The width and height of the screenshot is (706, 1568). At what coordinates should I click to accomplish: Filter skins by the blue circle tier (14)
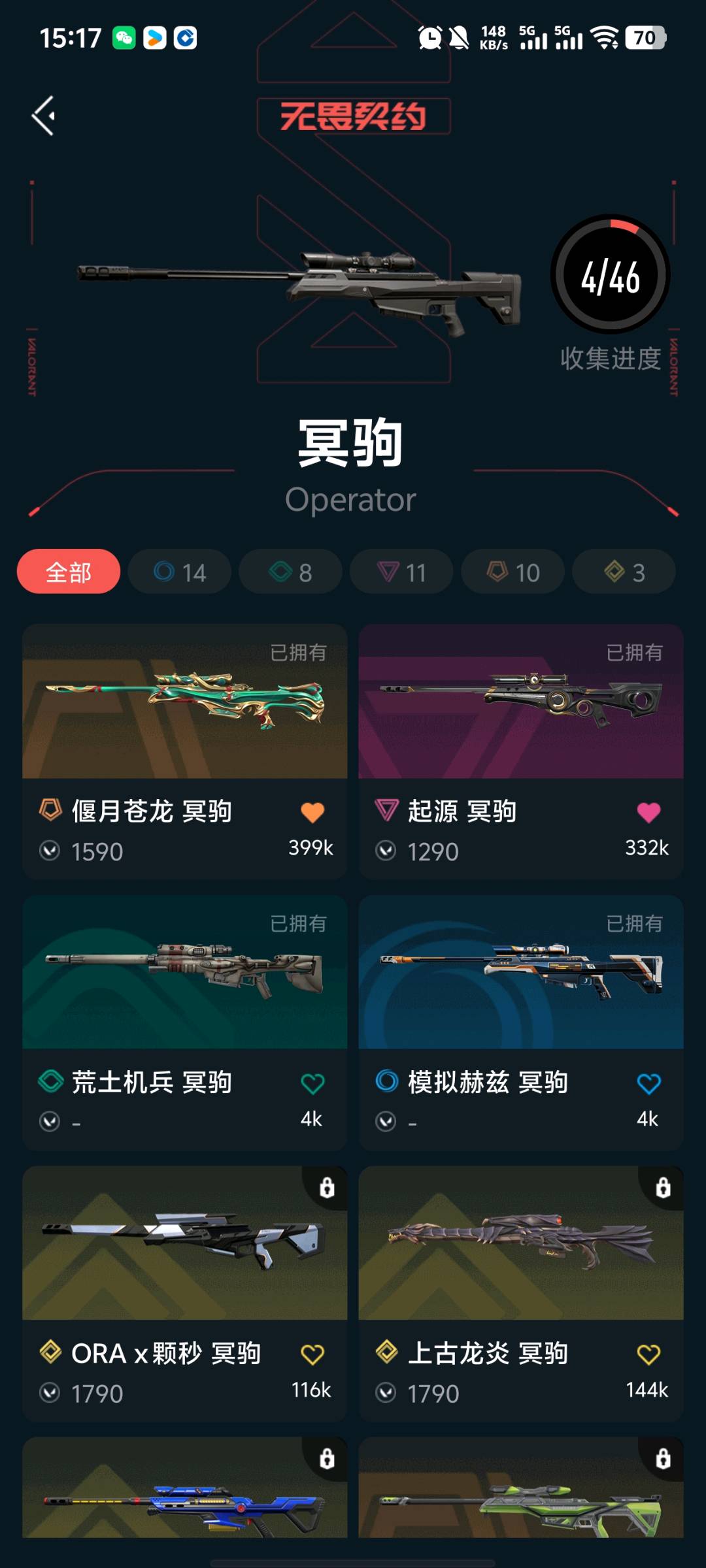point(180,572)
